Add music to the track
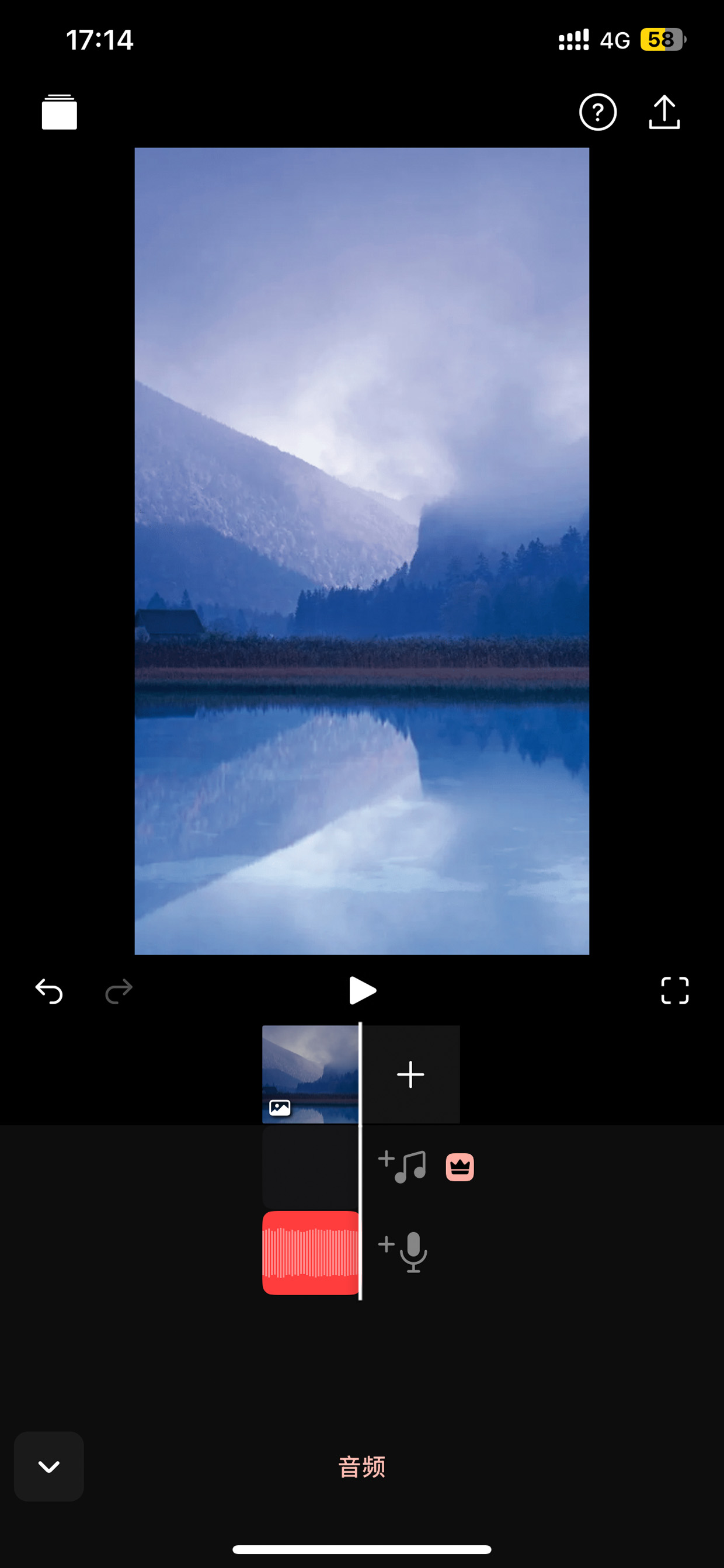 (402, 1167)
